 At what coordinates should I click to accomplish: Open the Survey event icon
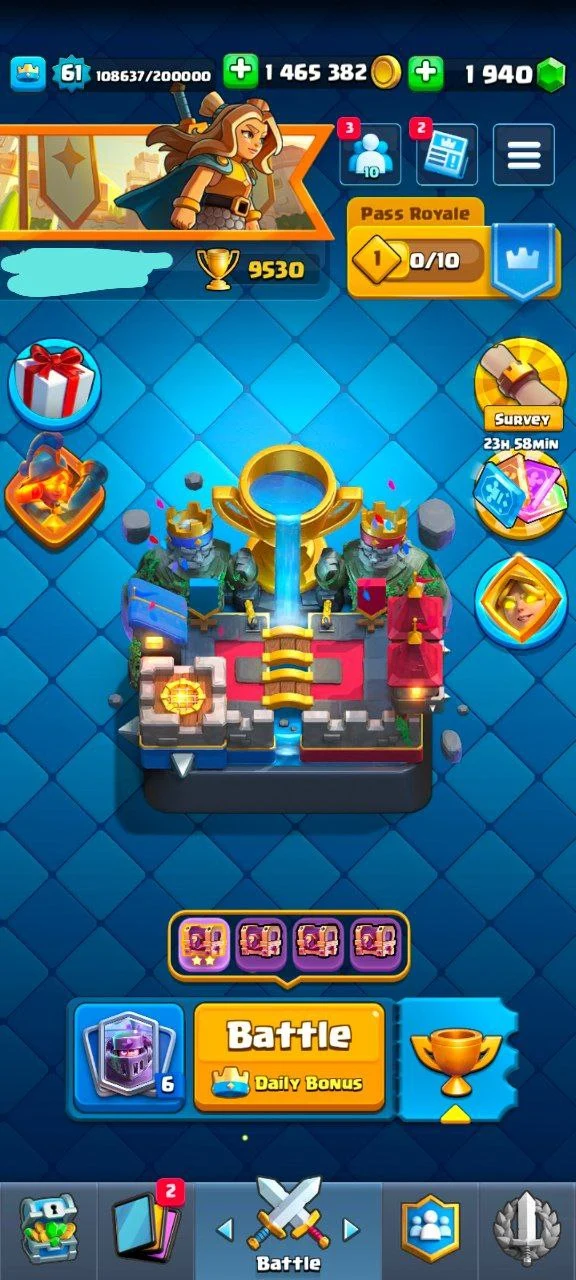[521, 386]
